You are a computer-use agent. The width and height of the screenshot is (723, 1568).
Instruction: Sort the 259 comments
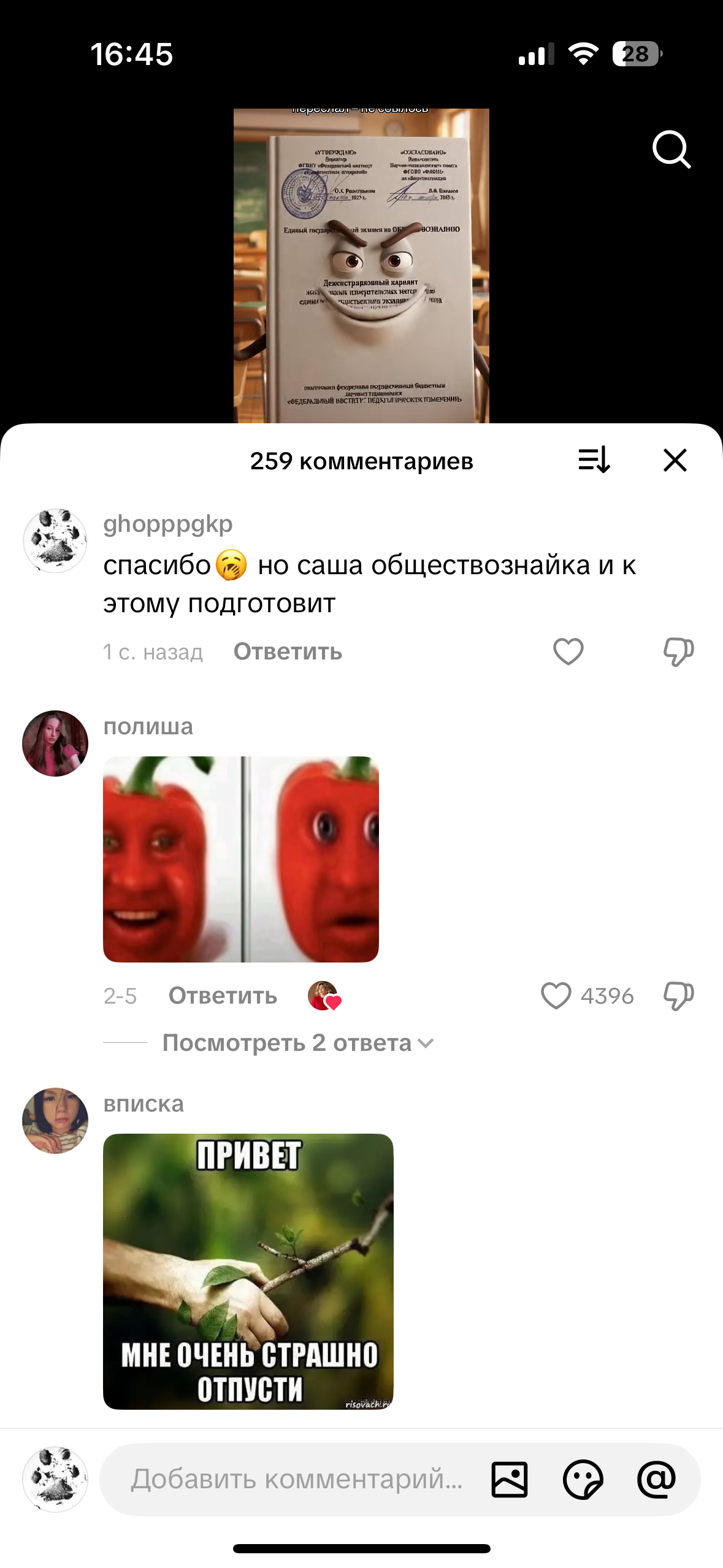point(594,460)
